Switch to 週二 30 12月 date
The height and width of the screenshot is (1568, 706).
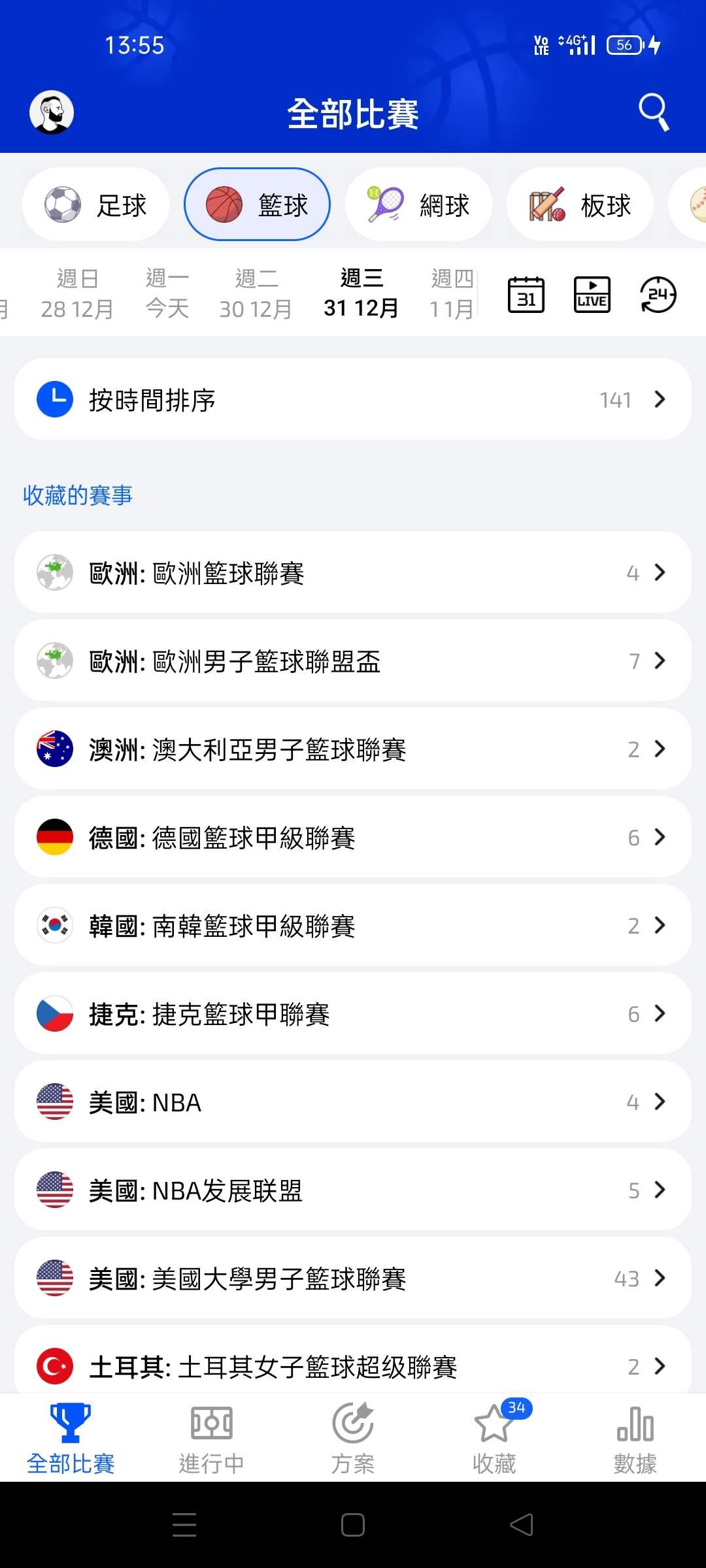click(256, 294)
